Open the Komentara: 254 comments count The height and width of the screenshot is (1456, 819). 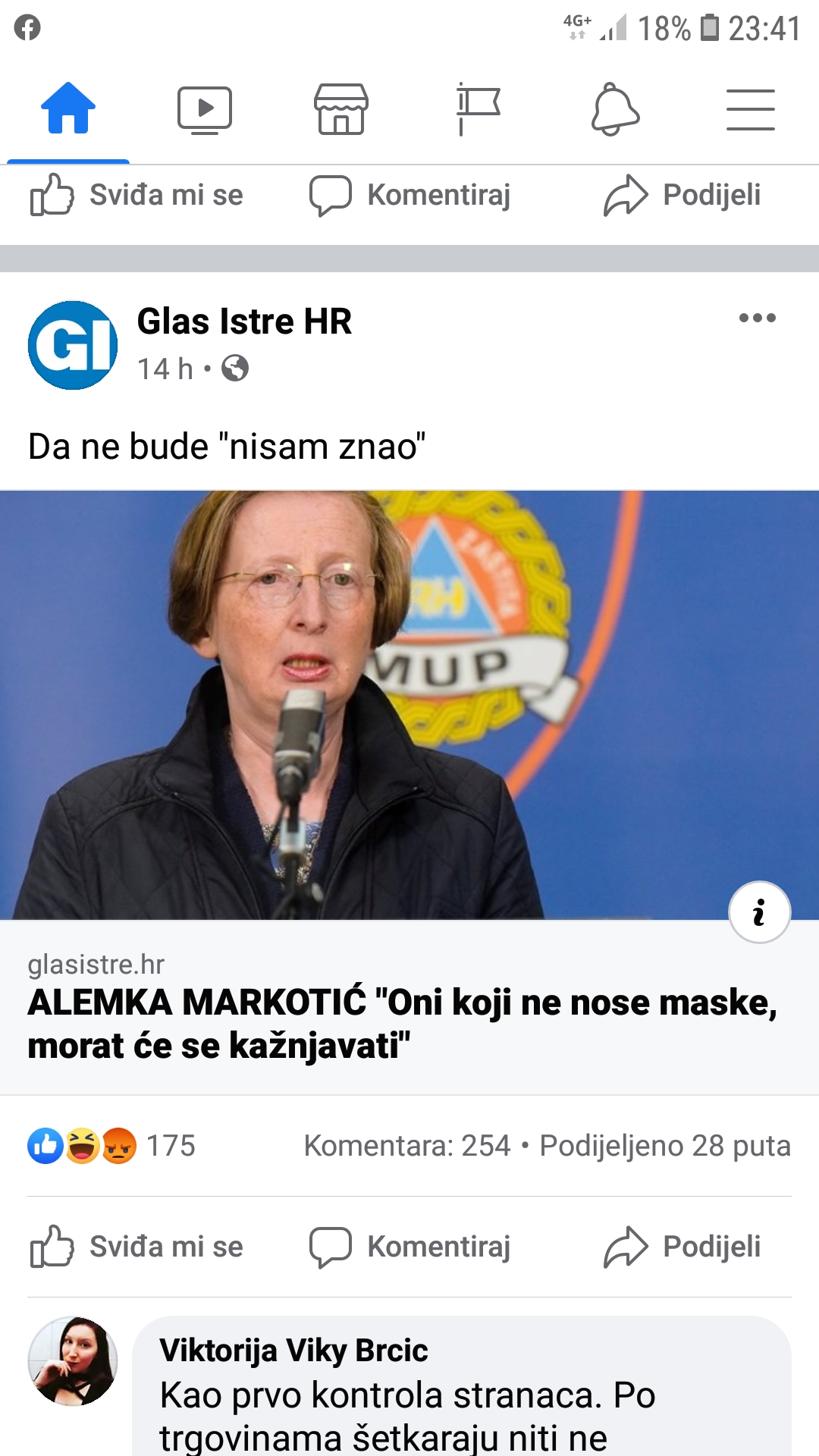(x=407, y=1146)
